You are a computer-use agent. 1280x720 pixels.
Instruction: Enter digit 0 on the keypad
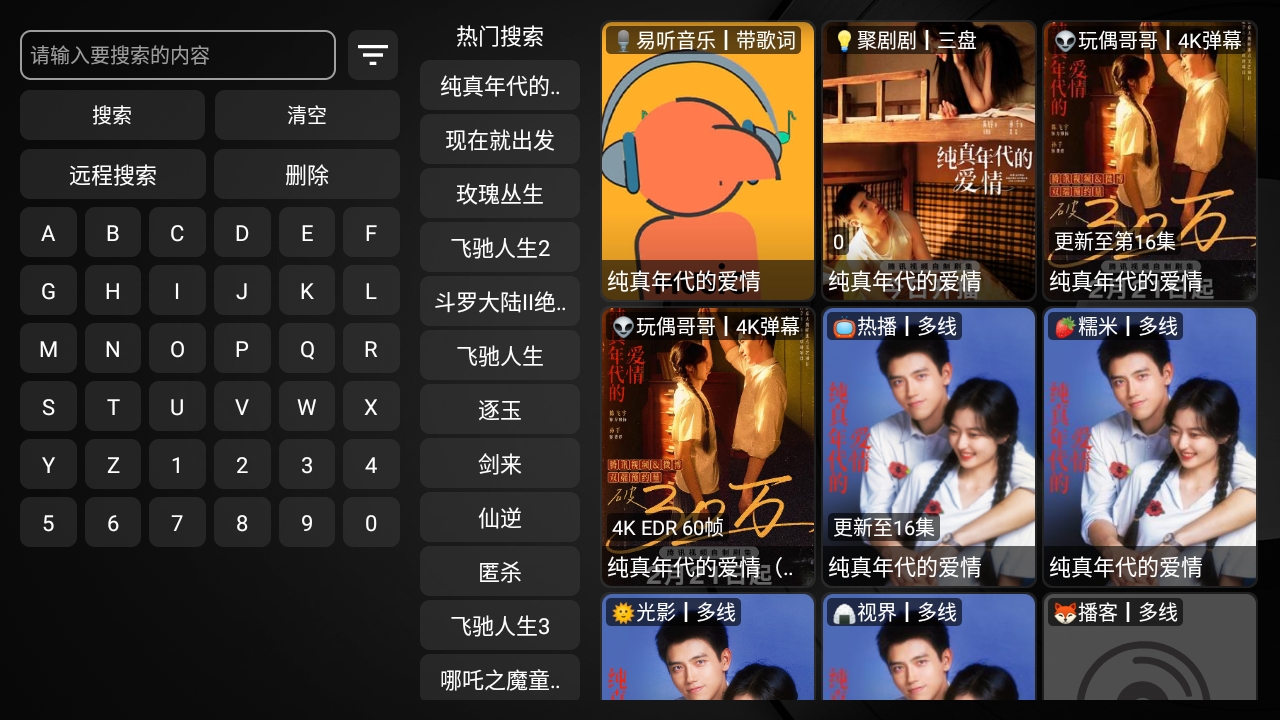(371, 523)
